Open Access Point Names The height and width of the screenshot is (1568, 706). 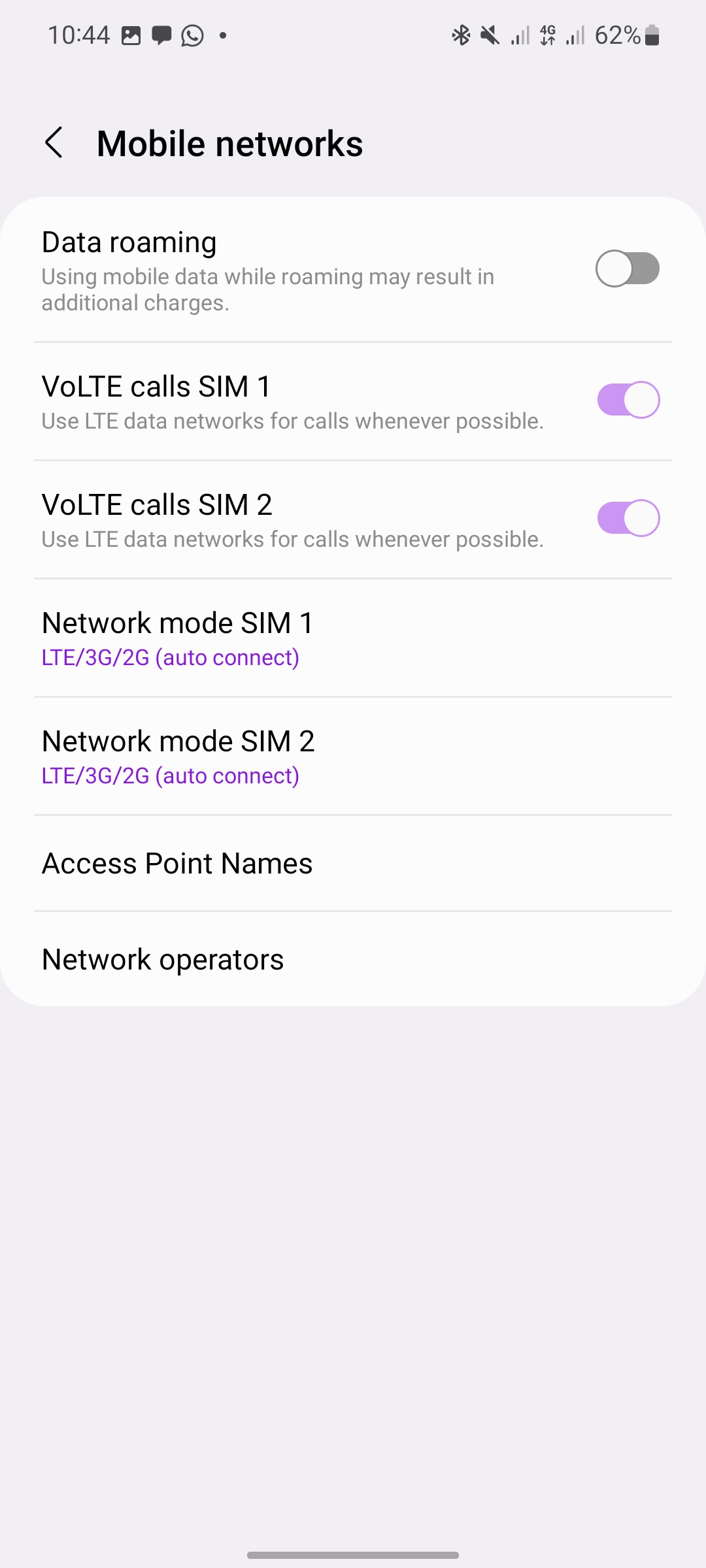tap(353, 863)
